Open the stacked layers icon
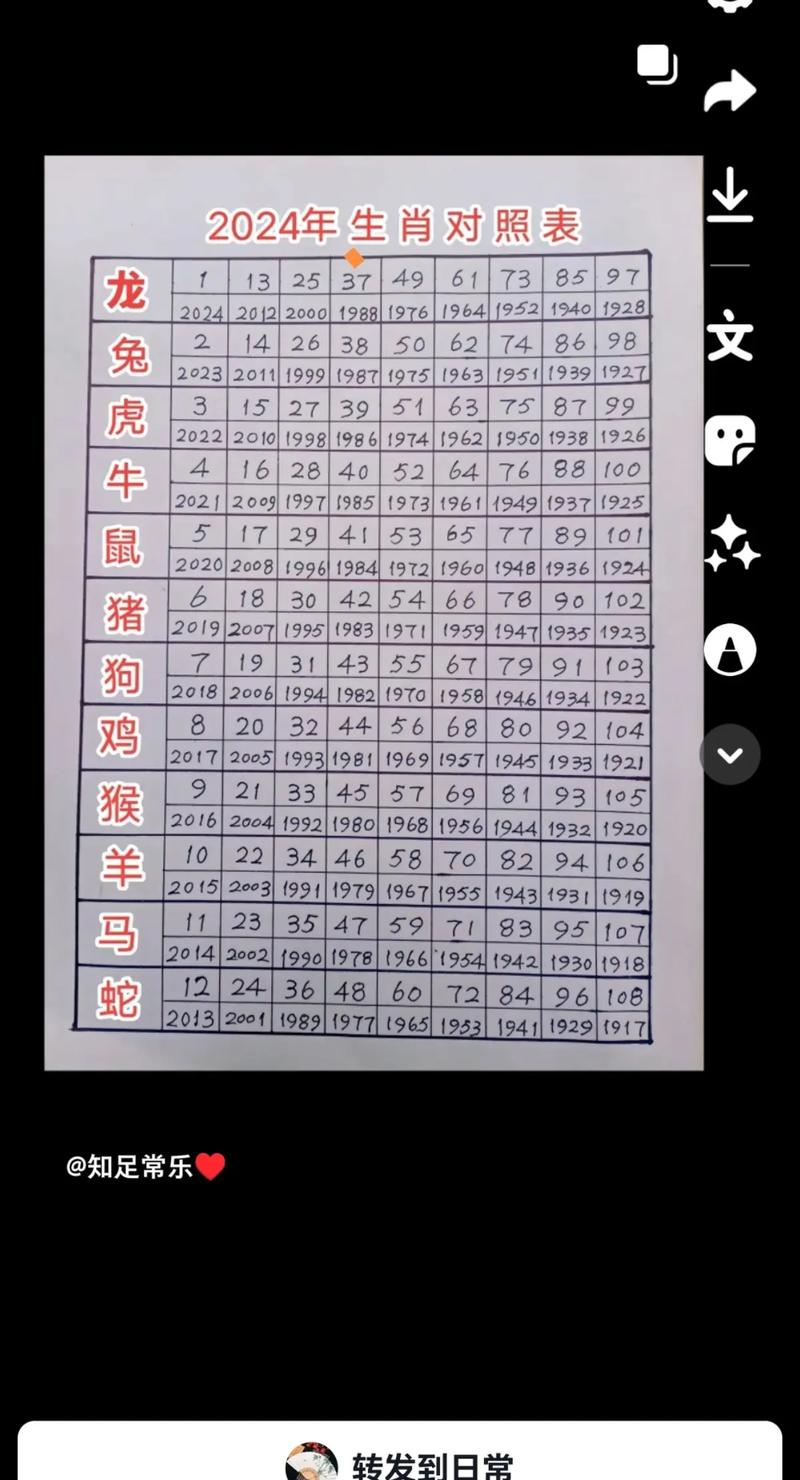This screenshot has width=800, height=1480. click(657, 64)
